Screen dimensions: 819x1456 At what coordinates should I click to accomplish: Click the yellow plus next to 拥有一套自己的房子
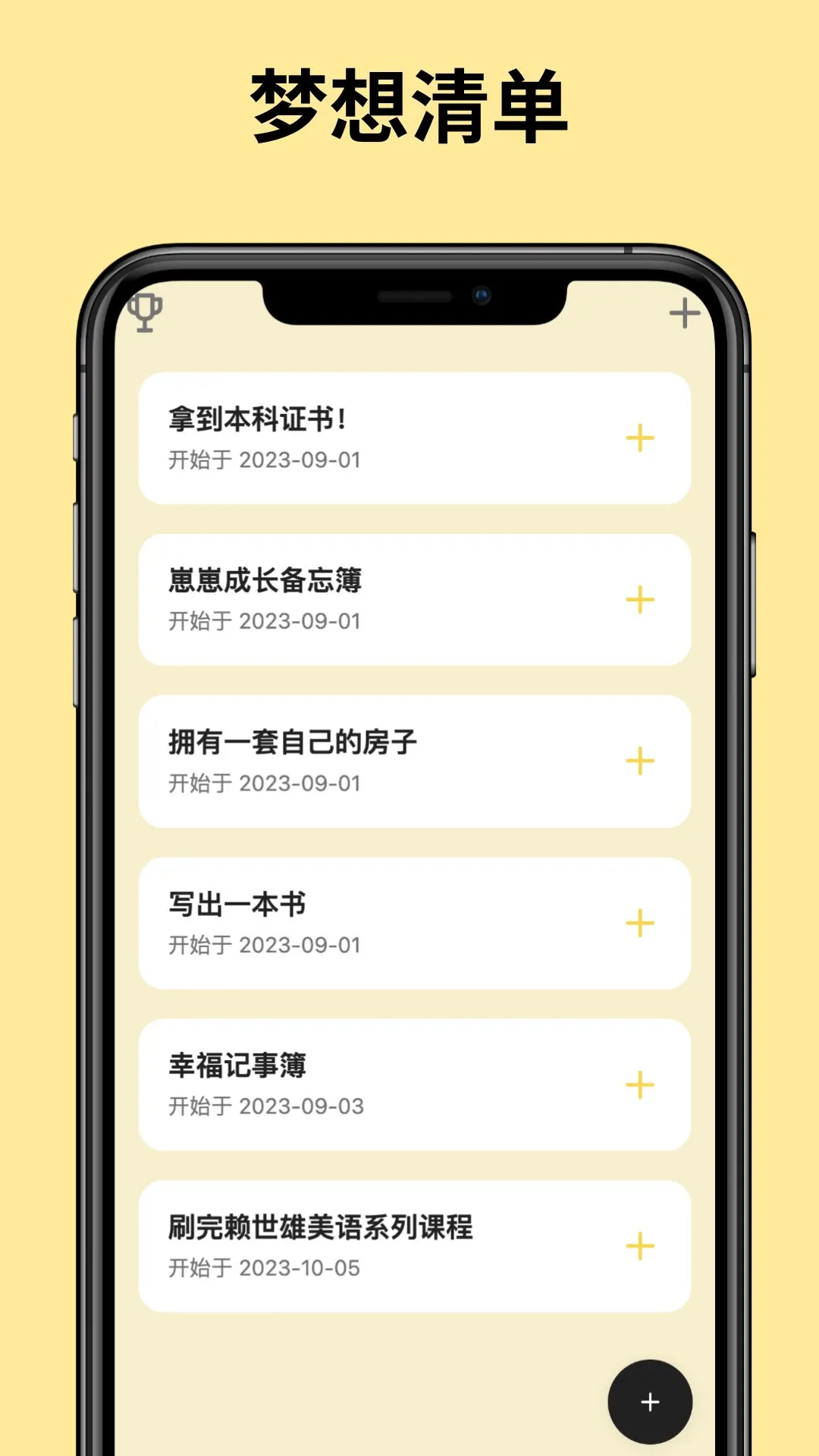point(641,761)
